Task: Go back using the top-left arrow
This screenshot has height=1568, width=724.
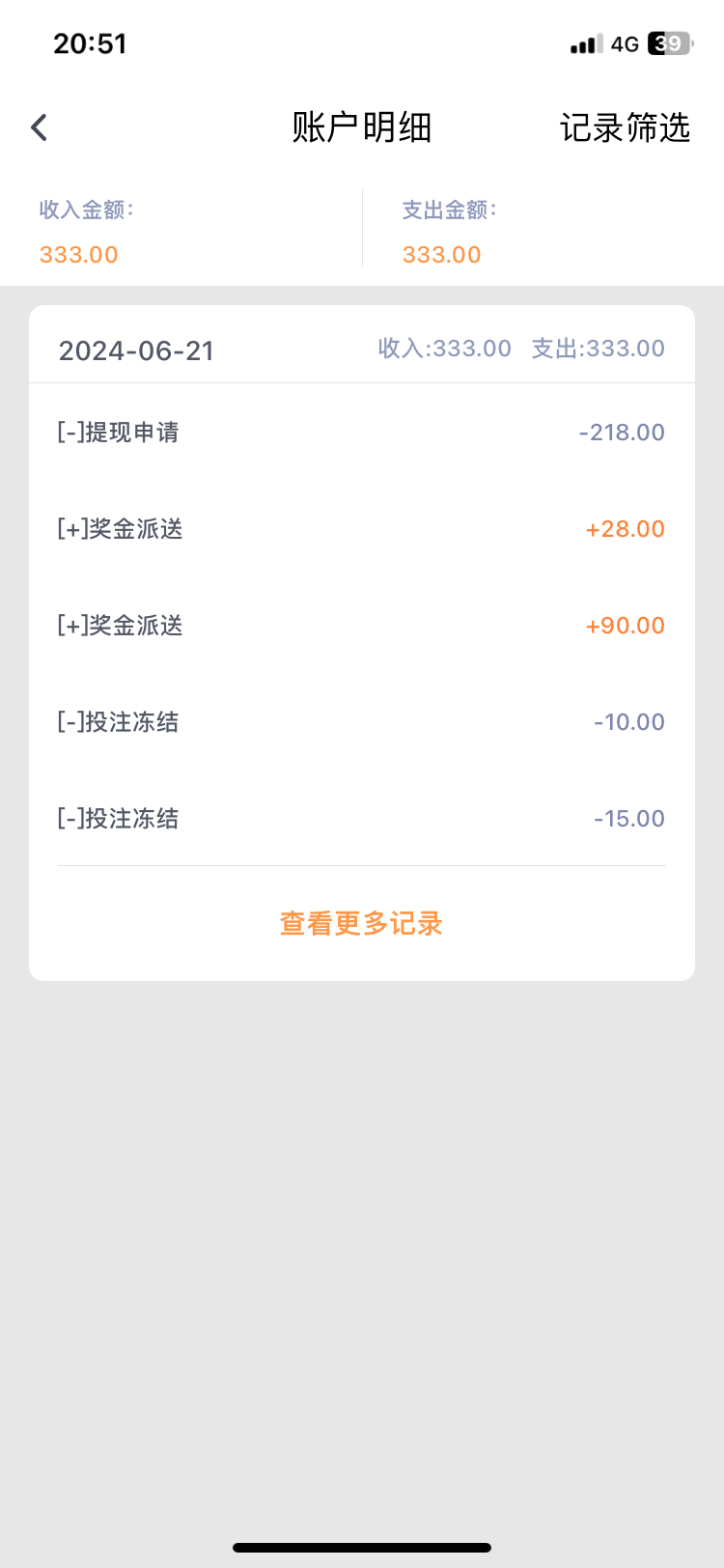Action: [x=40, y=127]
